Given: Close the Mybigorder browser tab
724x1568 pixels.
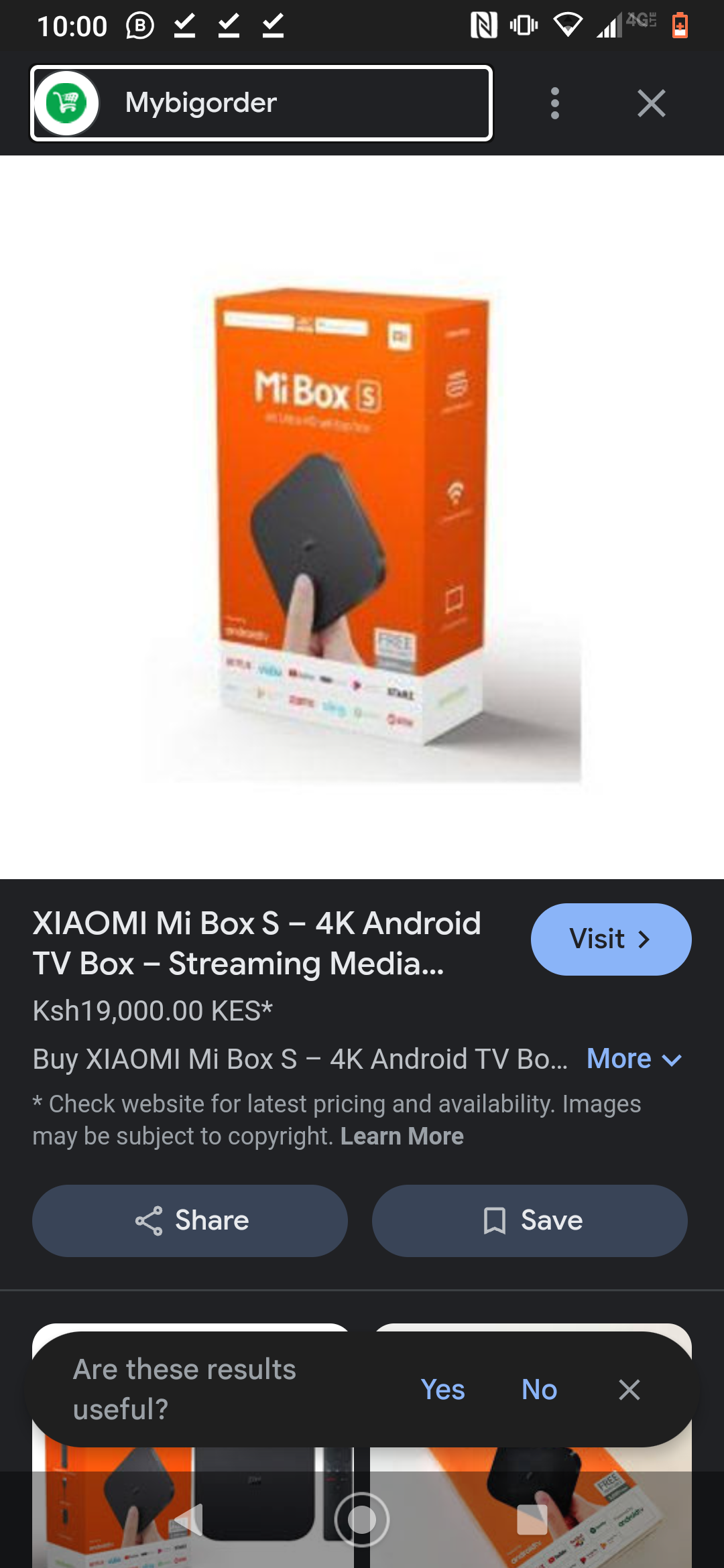Looking at the screenshot, I should click(651, 103).
